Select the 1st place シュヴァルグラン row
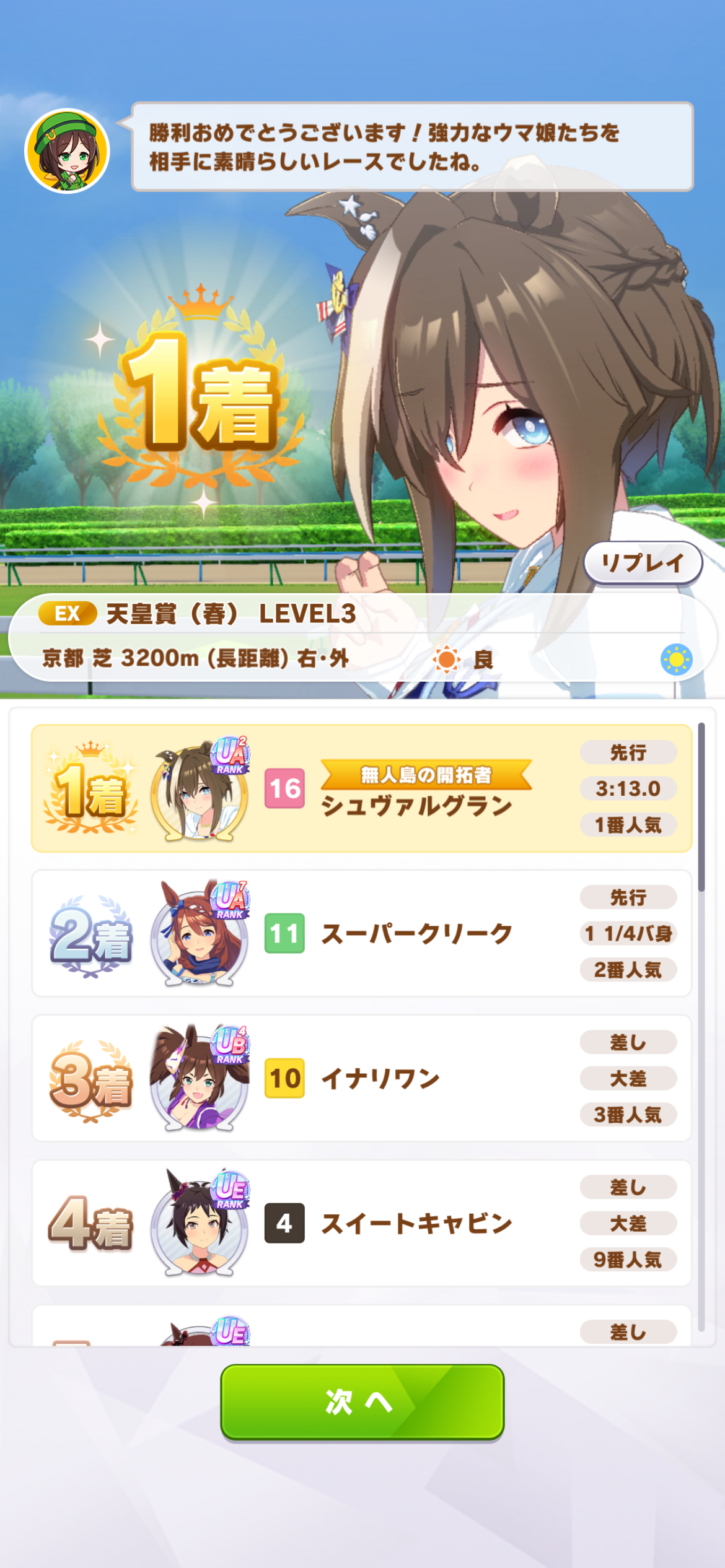This screenshot has height=1568, width=725. click(361, 788)
